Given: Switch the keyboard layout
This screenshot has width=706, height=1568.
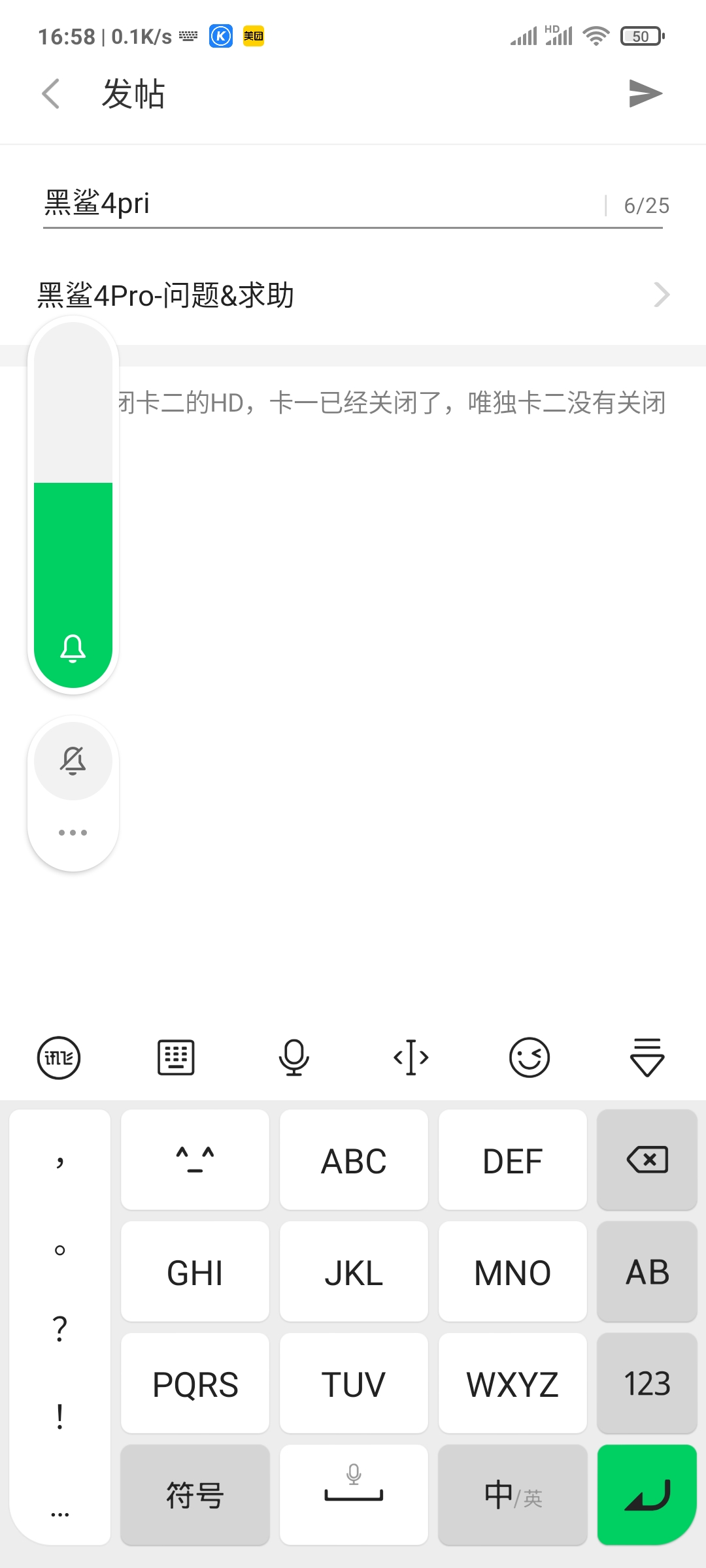Looking at the screenshot, I should 176,1058.
